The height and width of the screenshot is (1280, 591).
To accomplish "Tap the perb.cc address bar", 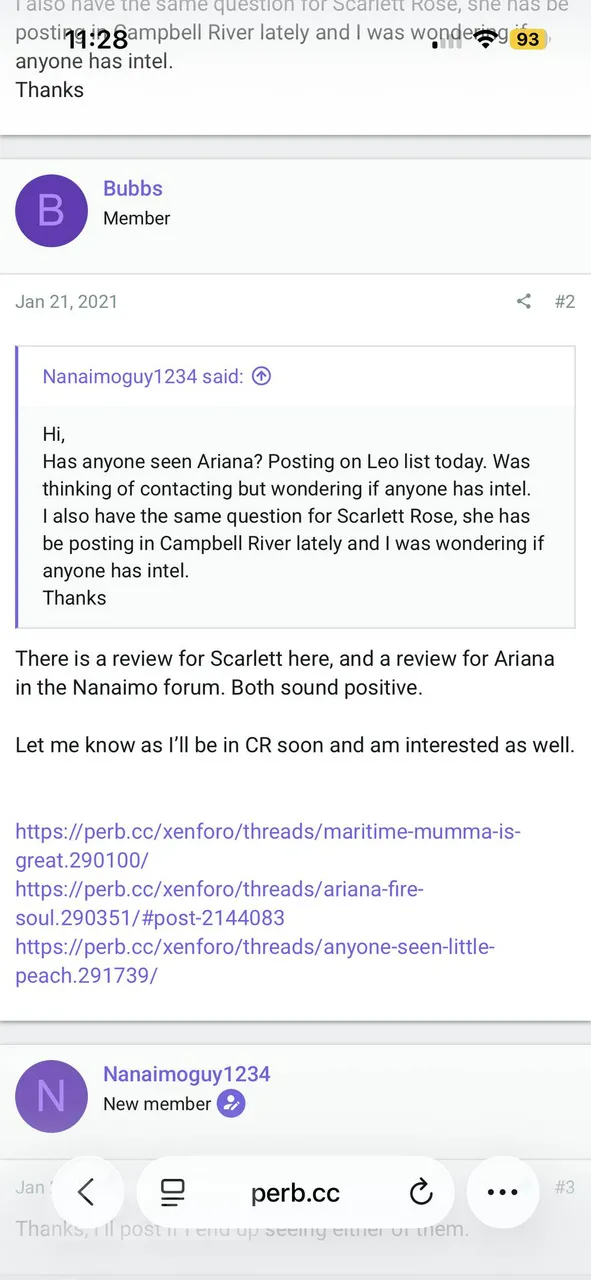I will click(x=296, y=1192).
